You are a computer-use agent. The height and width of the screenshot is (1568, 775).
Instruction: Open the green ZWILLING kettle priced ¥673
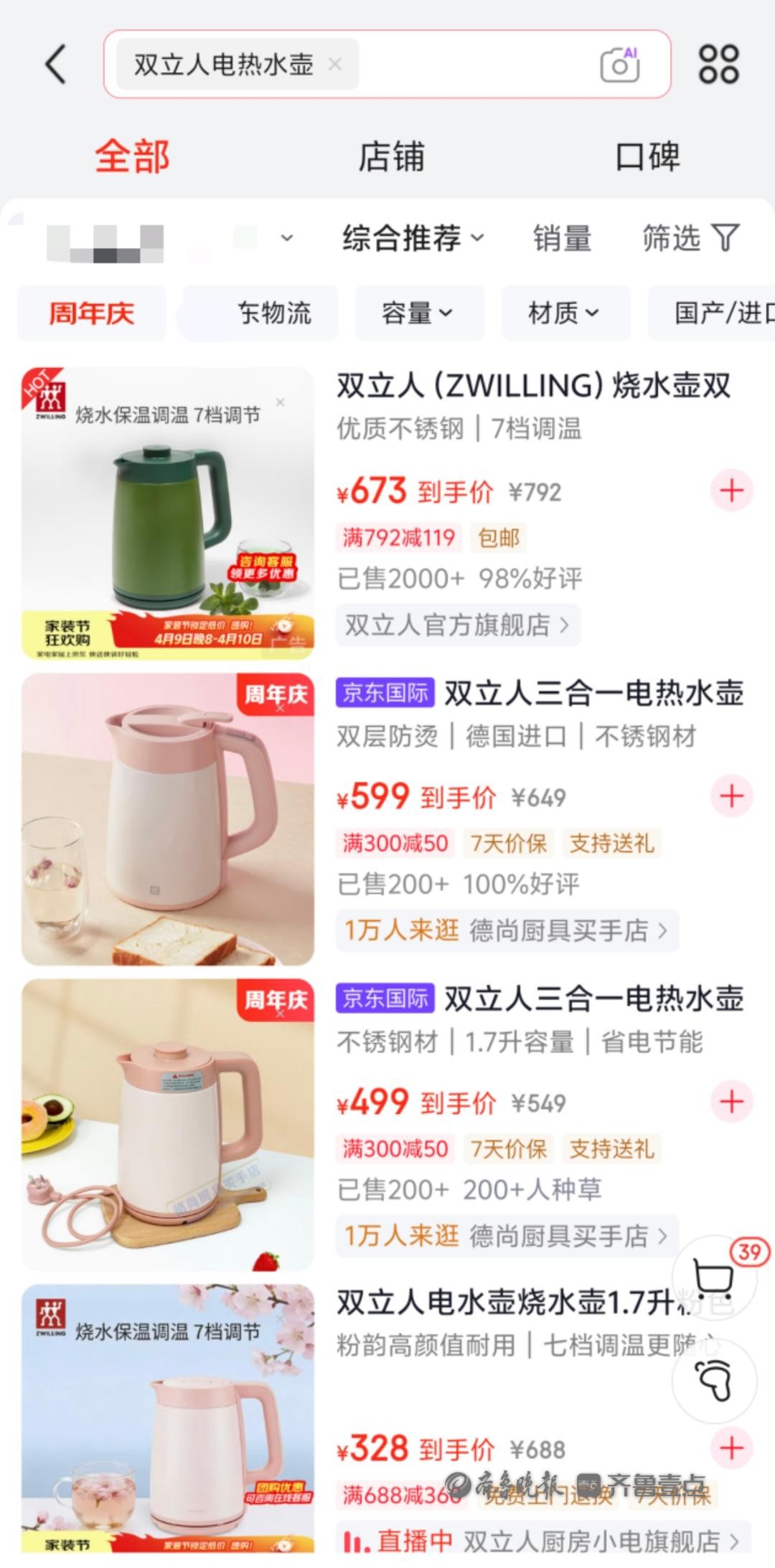[168, 513]
